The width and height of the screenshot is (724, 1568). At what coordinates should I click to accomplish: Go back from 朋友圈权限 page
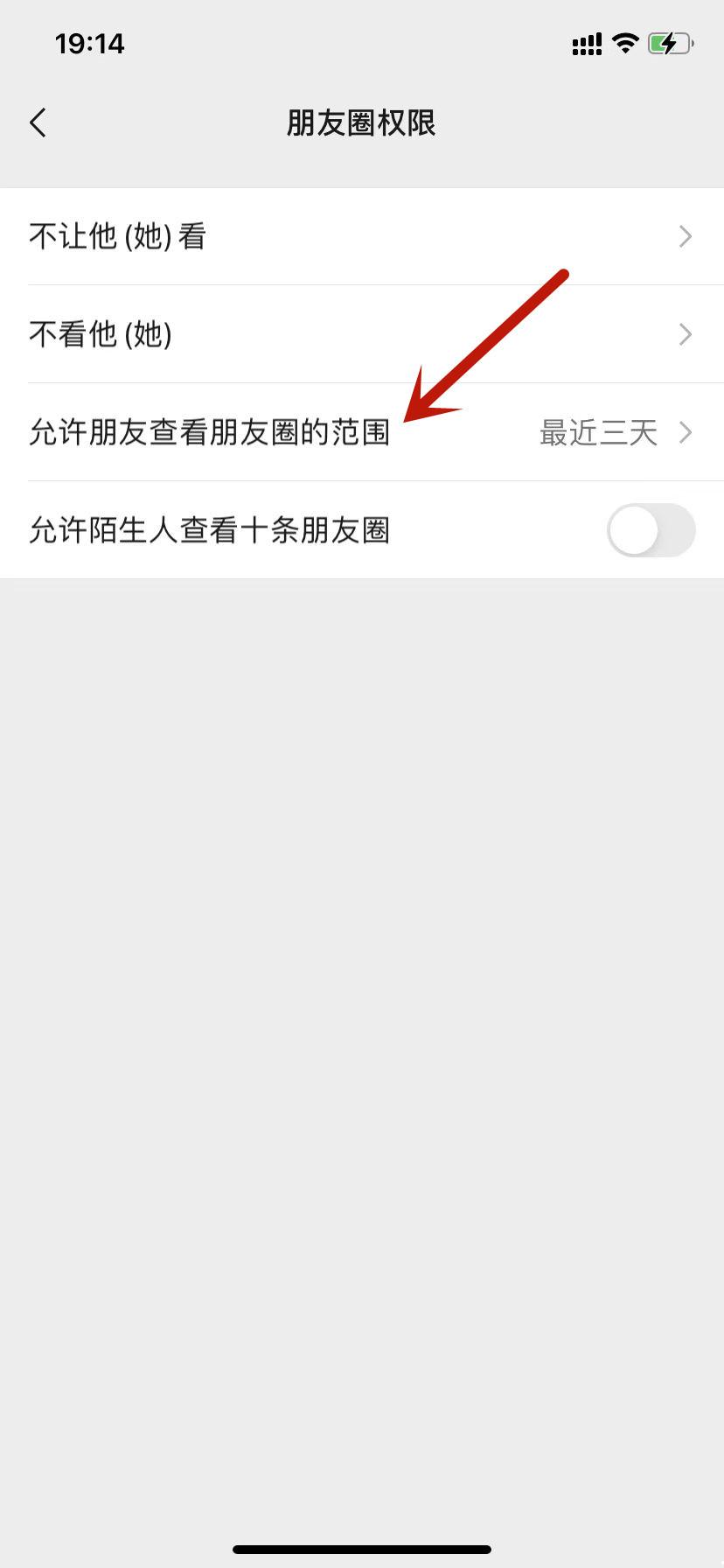(38, 123)
